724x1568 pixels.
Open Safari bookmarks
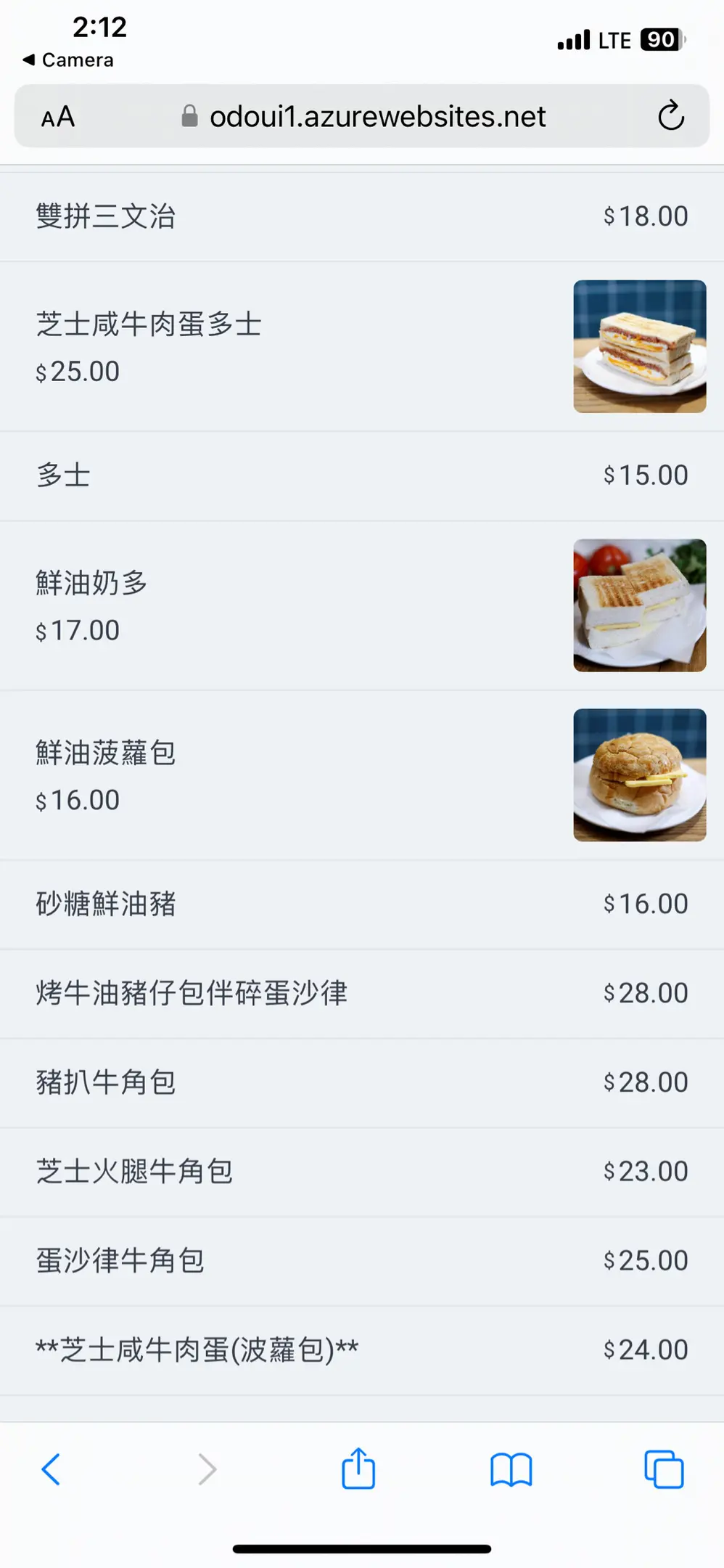point(511,1469)
